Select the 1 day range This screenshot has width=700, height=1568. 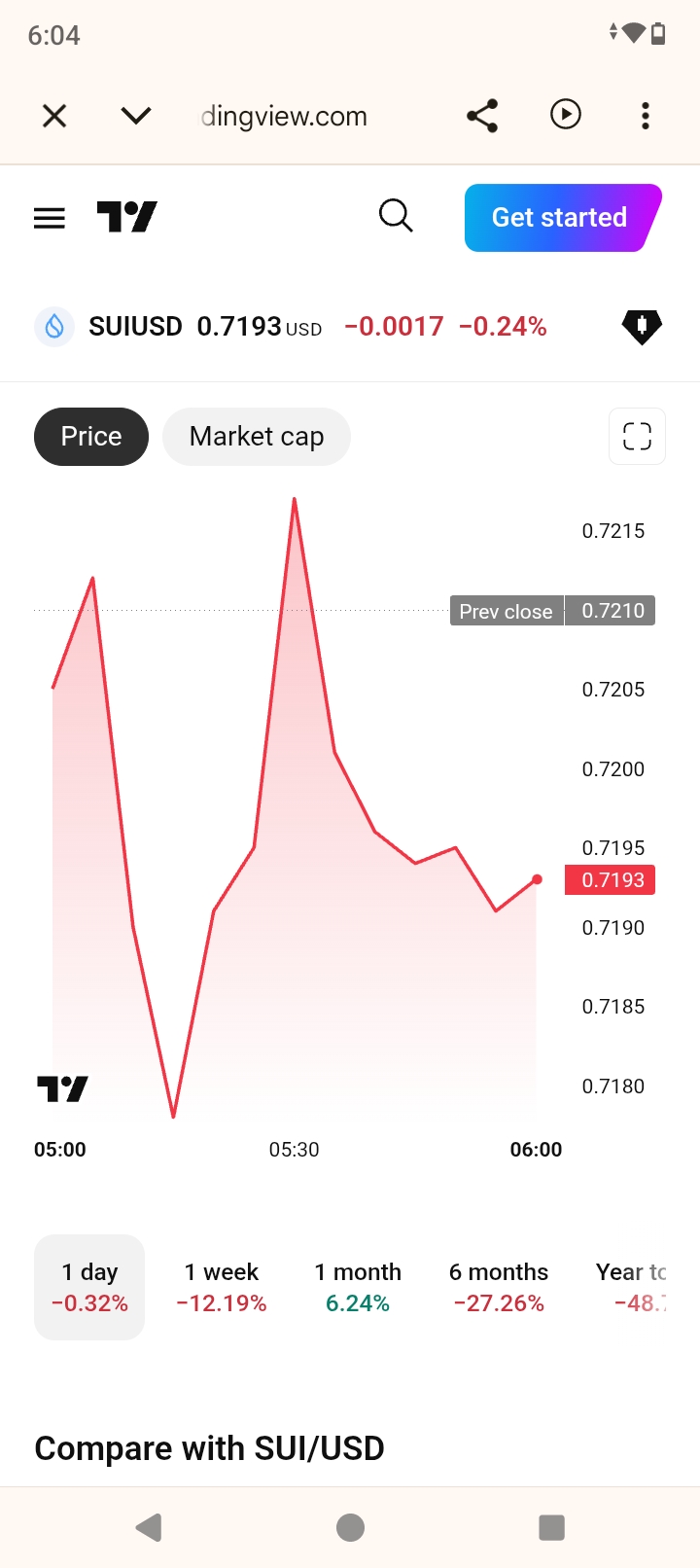[x=89, y=1287]
